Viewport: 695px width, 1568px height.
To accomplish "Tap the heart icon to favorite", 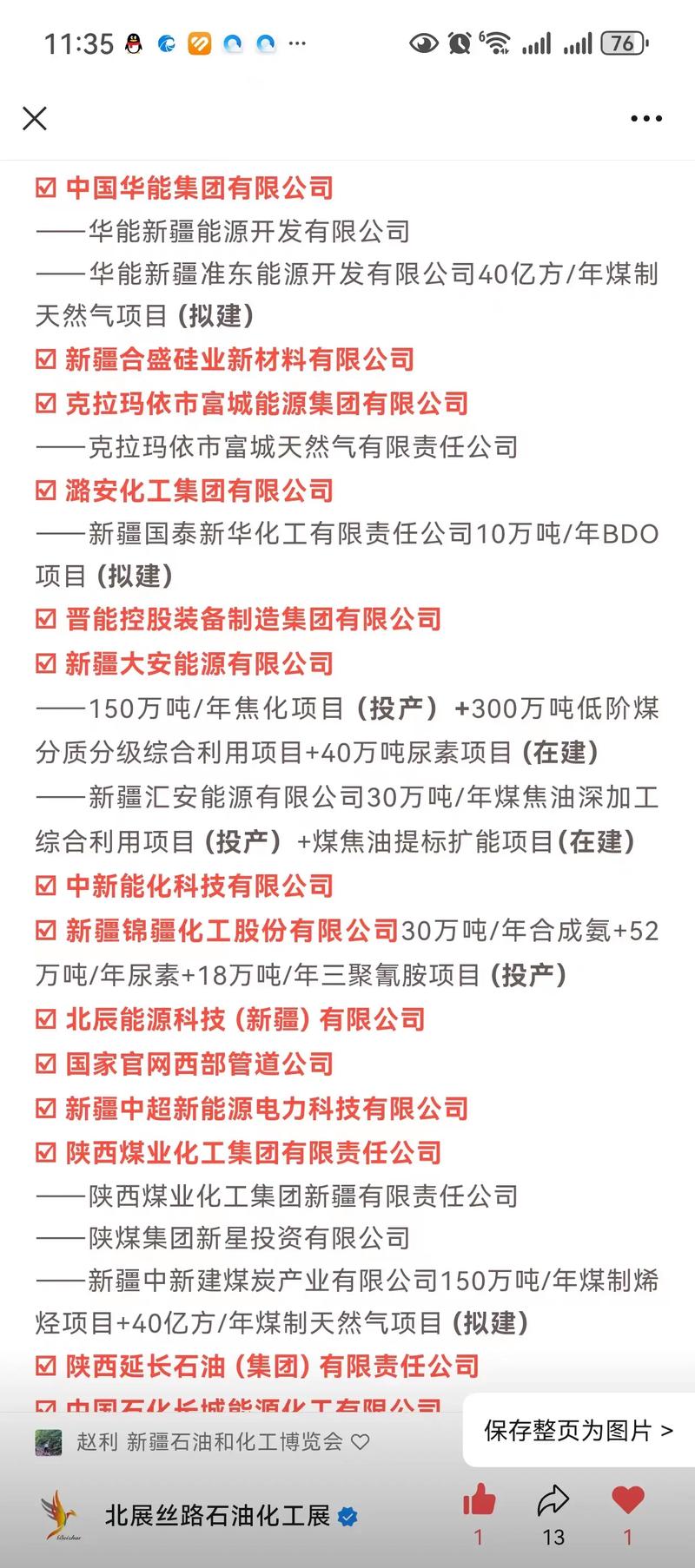I will tap(627, 1500).
